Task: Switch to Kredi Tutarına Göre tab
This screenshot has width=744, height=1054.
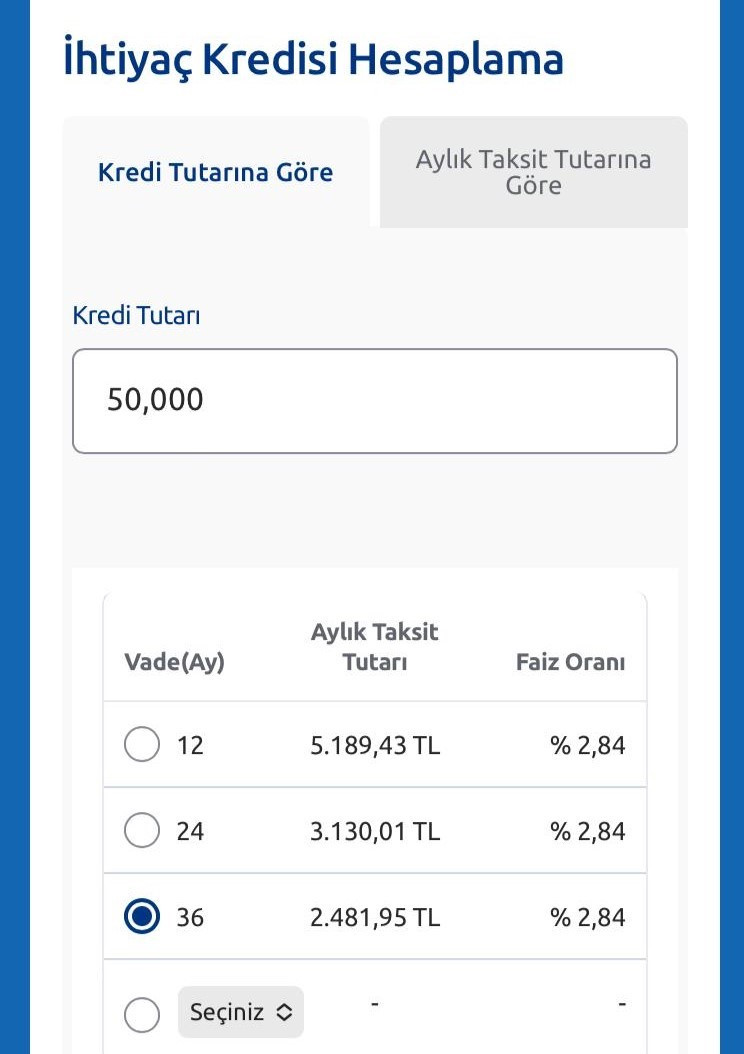Action: 215,172
